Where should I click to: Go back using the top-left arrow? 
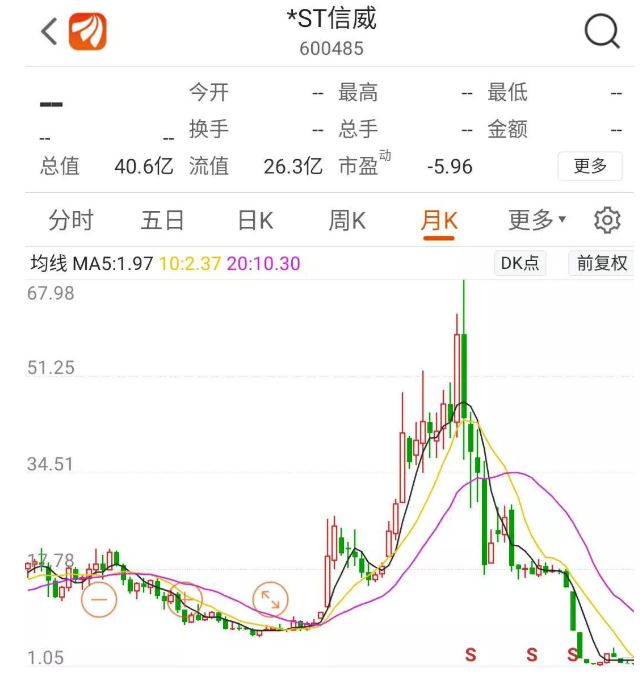(x=48, y=32)
